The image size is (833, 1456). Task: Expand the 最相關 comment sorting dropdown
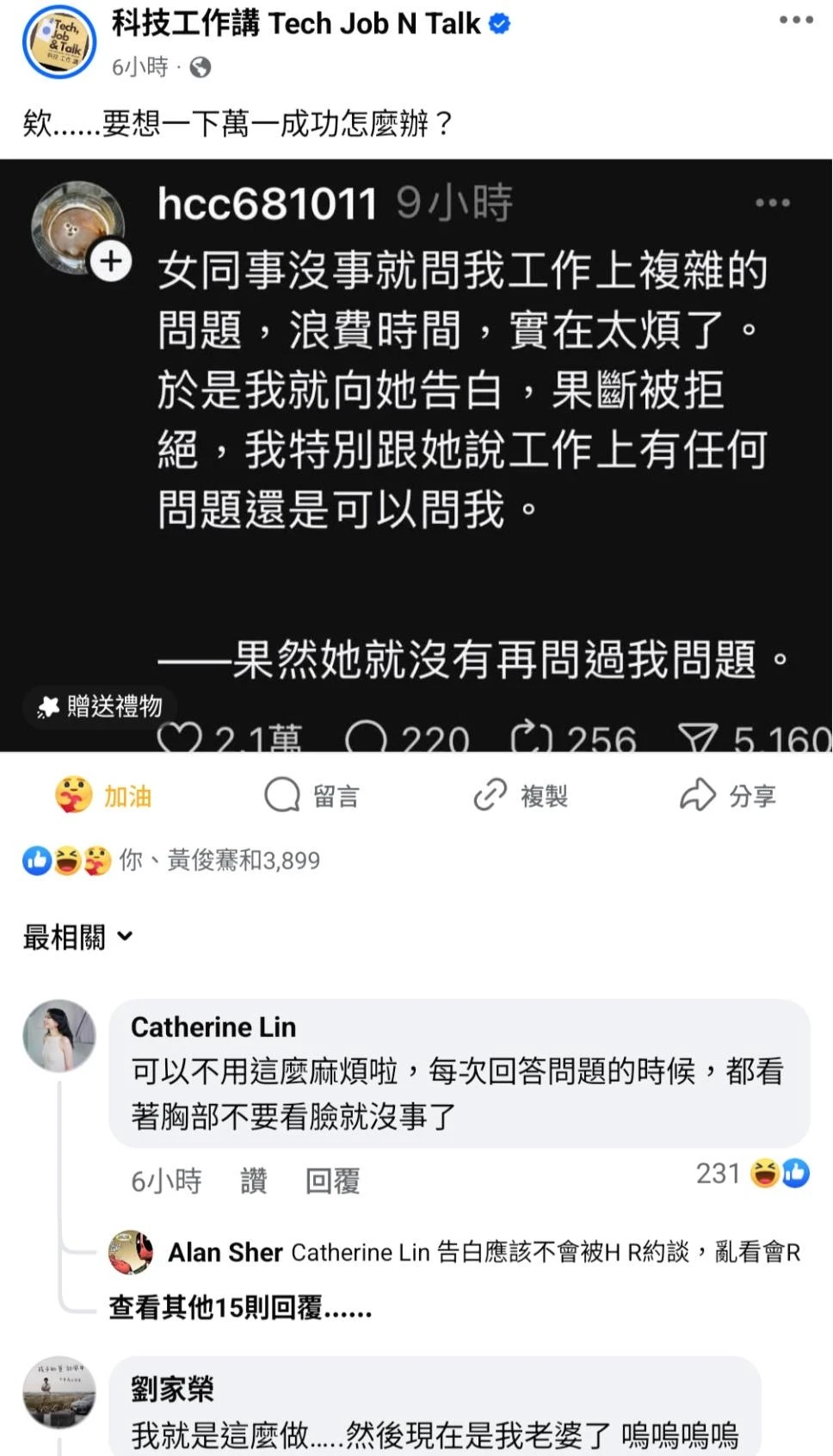click(x=77, y=936)
